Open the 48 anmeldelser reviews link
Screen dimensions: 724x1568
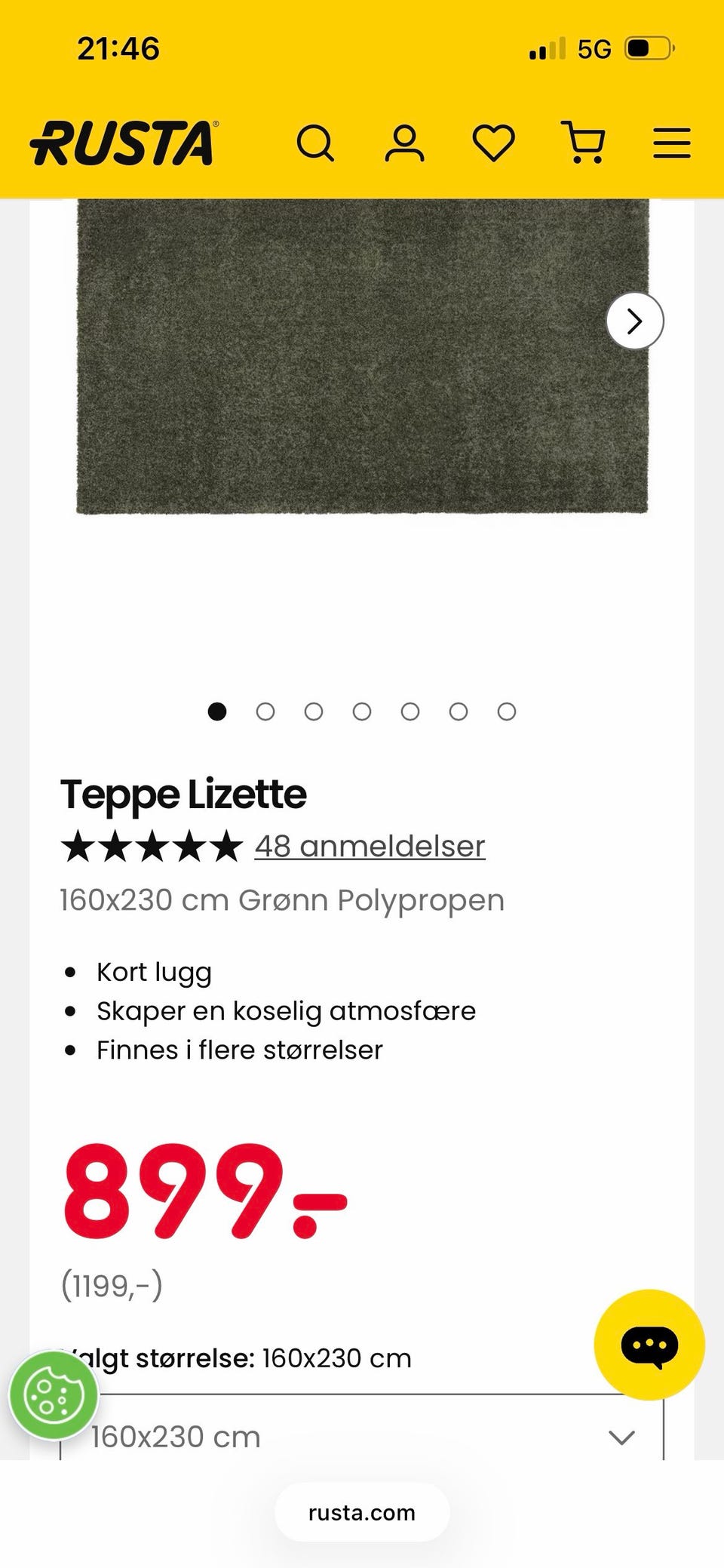(370, 847)
